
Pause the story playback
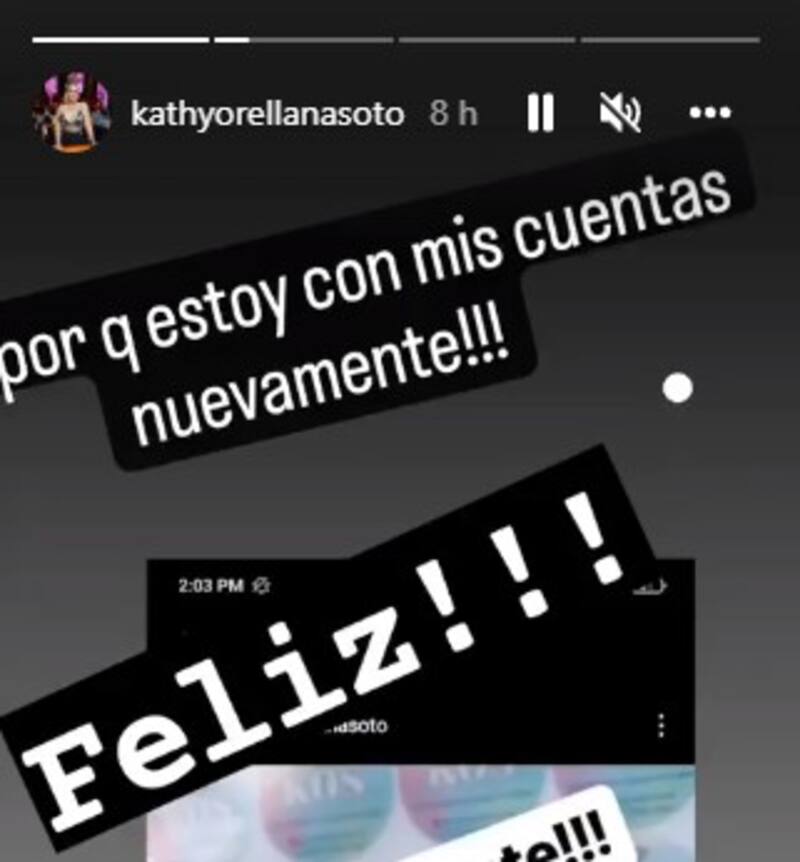(540, 115)
